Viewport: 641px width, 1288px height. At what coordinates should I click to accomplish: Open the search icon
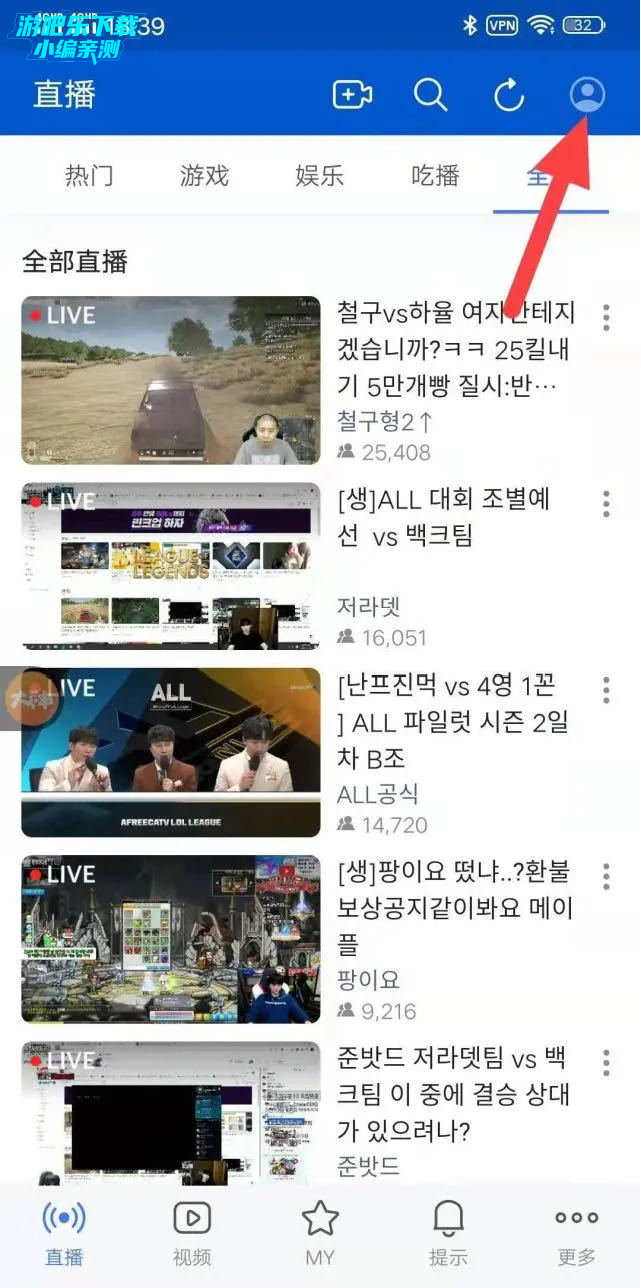[x=431, y=95]
